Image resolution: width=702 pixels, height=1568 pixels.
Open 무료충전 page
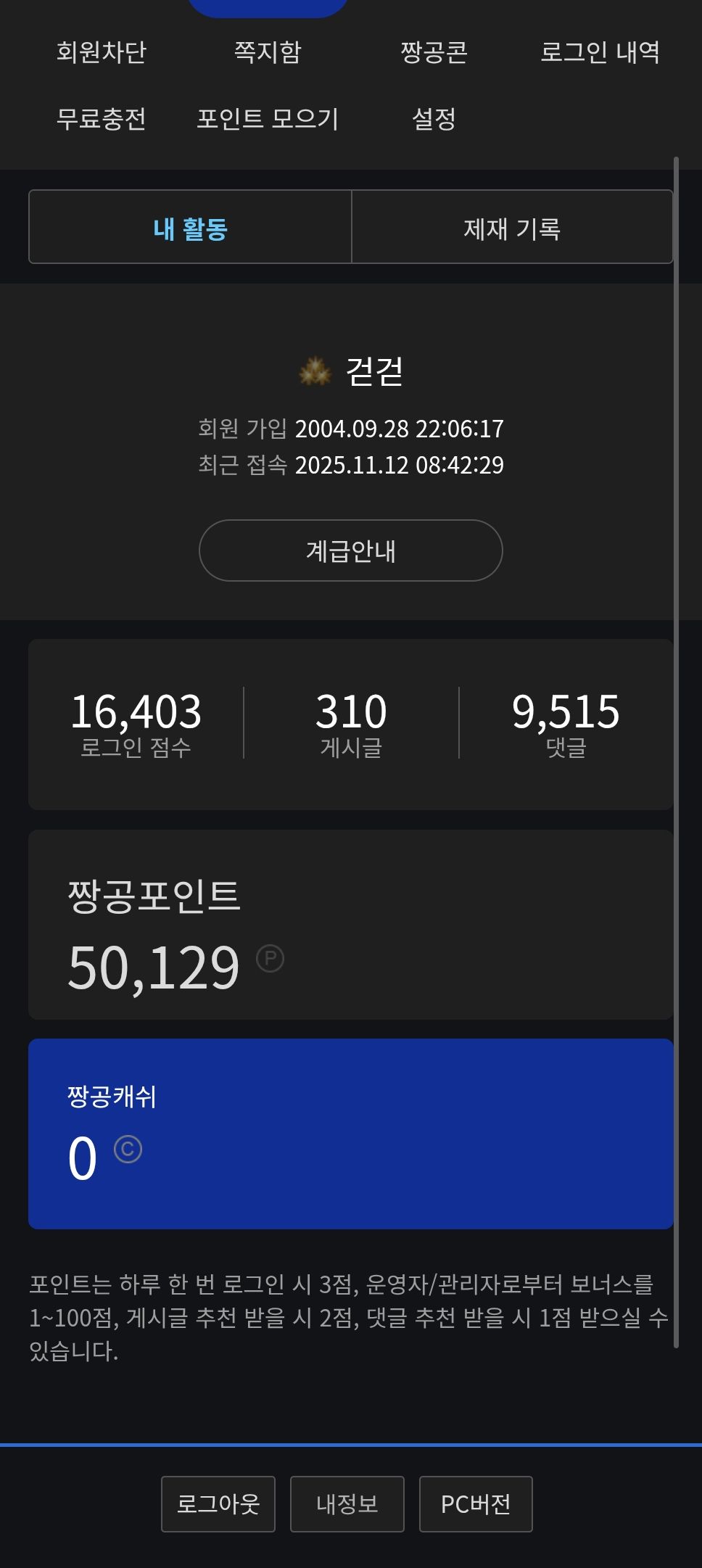point(102,119)
